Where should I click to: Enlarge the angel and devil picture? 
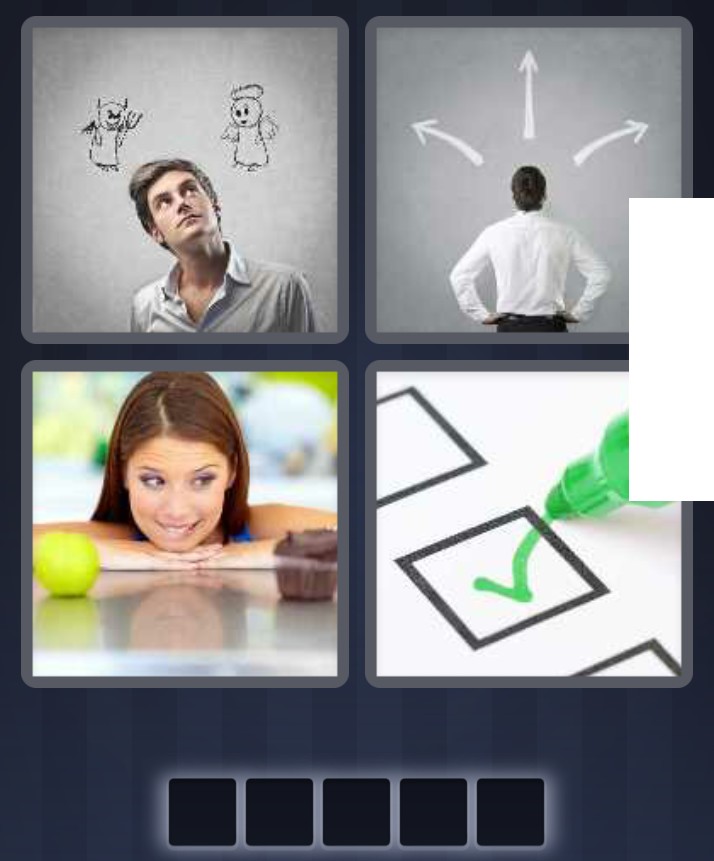185,180
